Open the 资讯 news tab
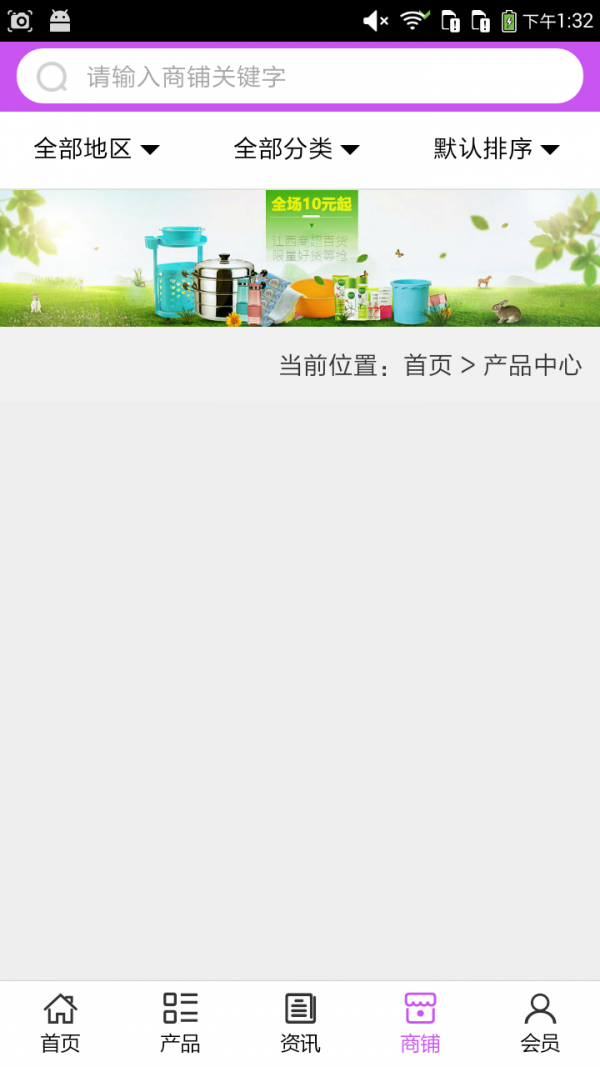 point(300,1023)
